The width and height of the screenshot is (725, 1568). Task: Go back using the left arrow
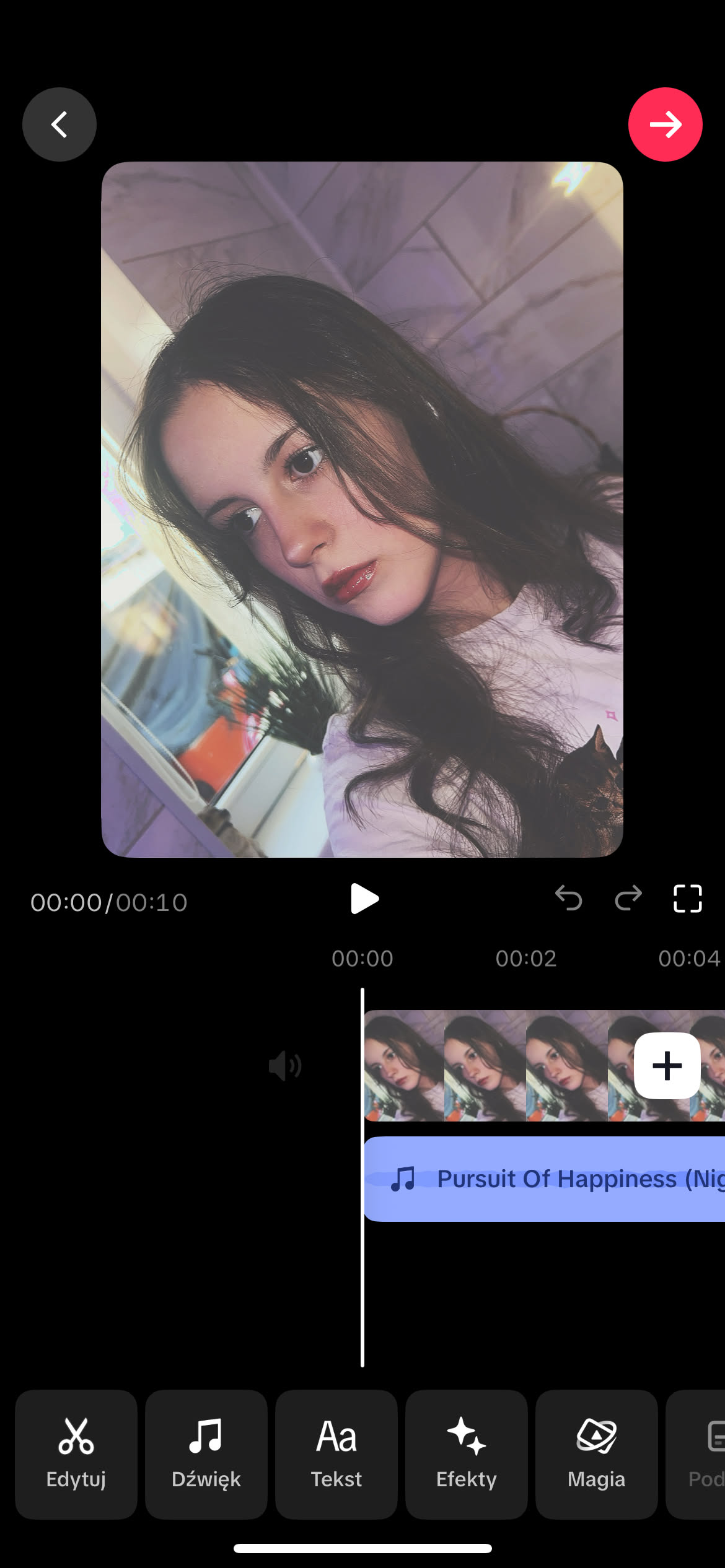(59, 124)
